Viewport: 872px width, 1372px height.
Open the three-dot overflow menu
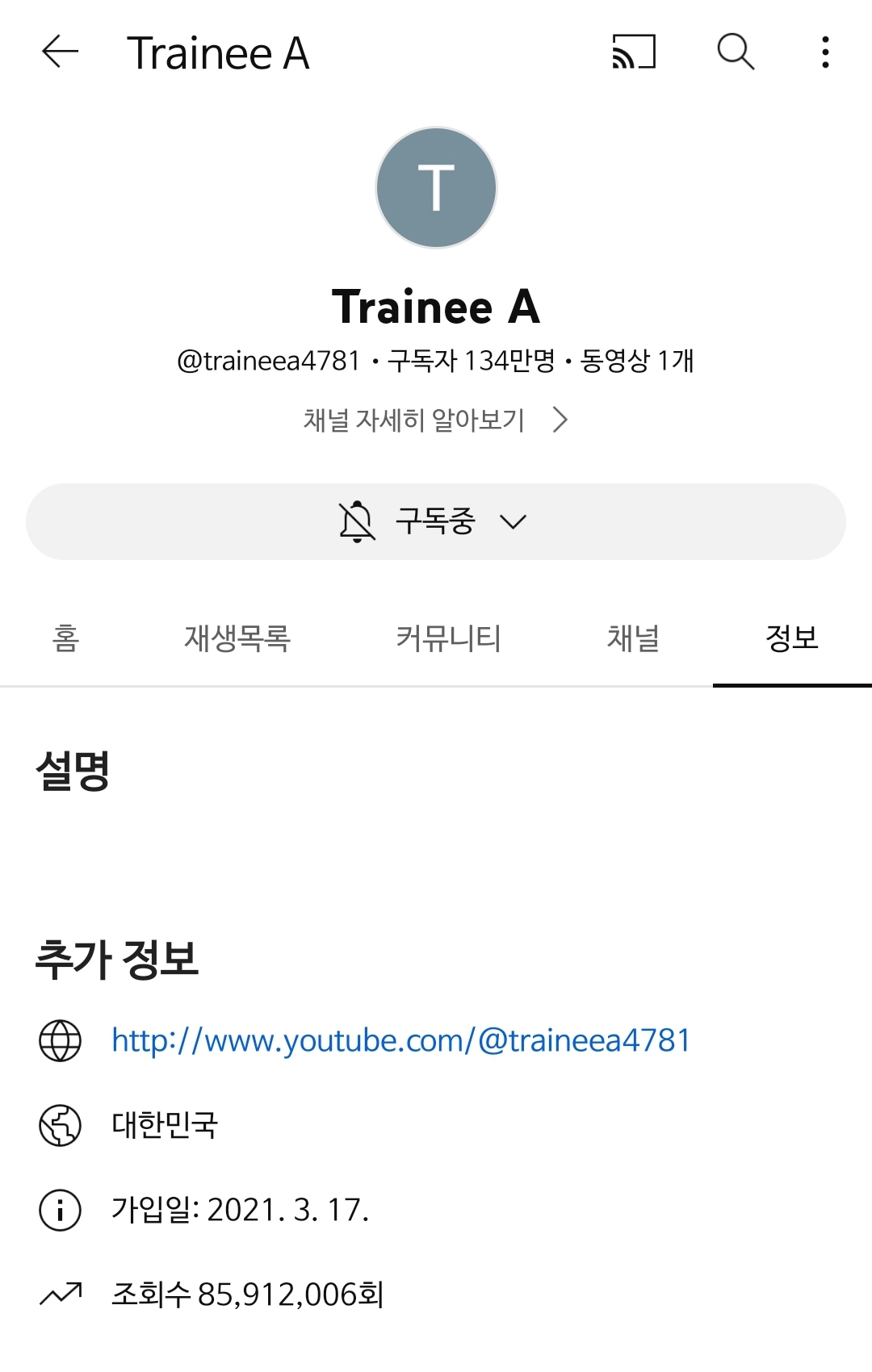tap(824, 53)
